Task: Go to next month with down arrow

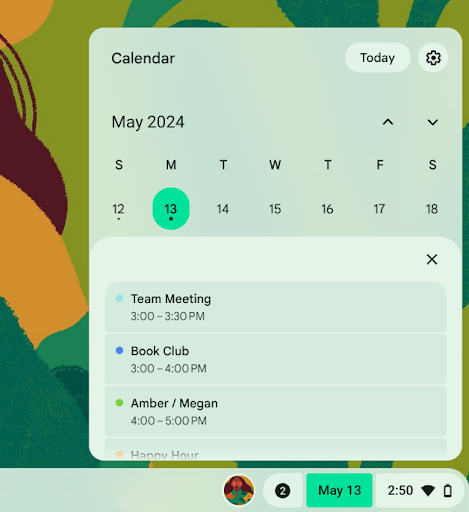Action: (x=433, y=122)
